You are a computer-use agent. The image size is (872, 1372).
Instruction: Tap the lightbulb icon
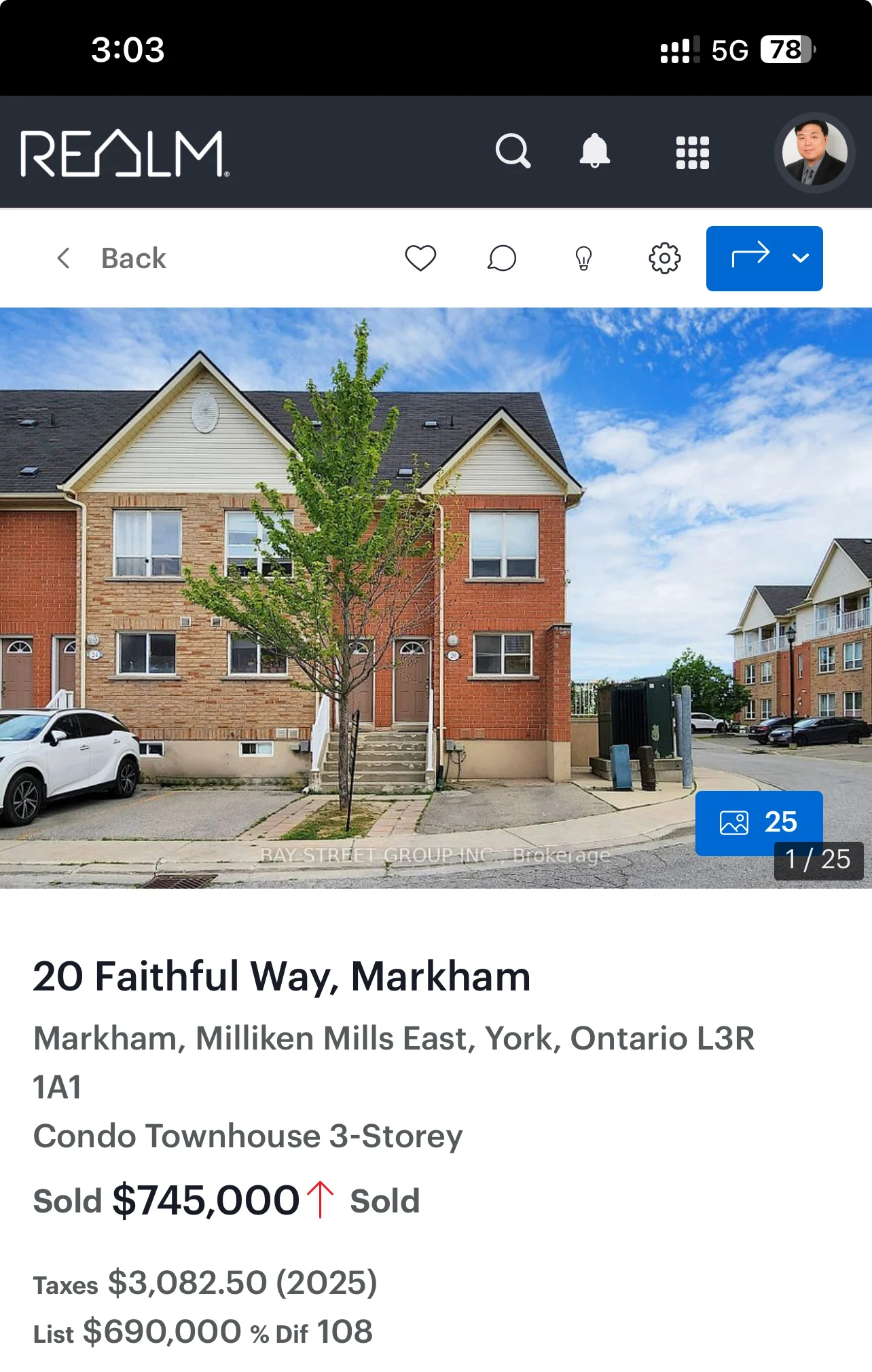583,259
